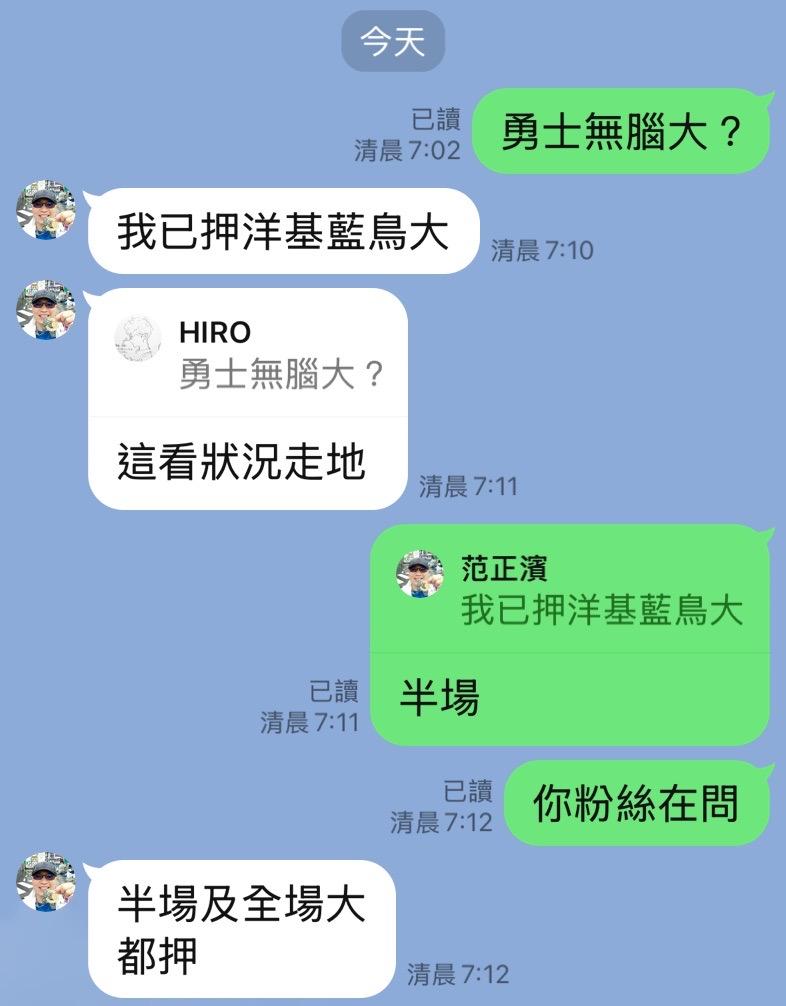Open avatar next to 半場及全場大都押 message
The height and width of the screenshot is (1006, 786).
(46, 882)
